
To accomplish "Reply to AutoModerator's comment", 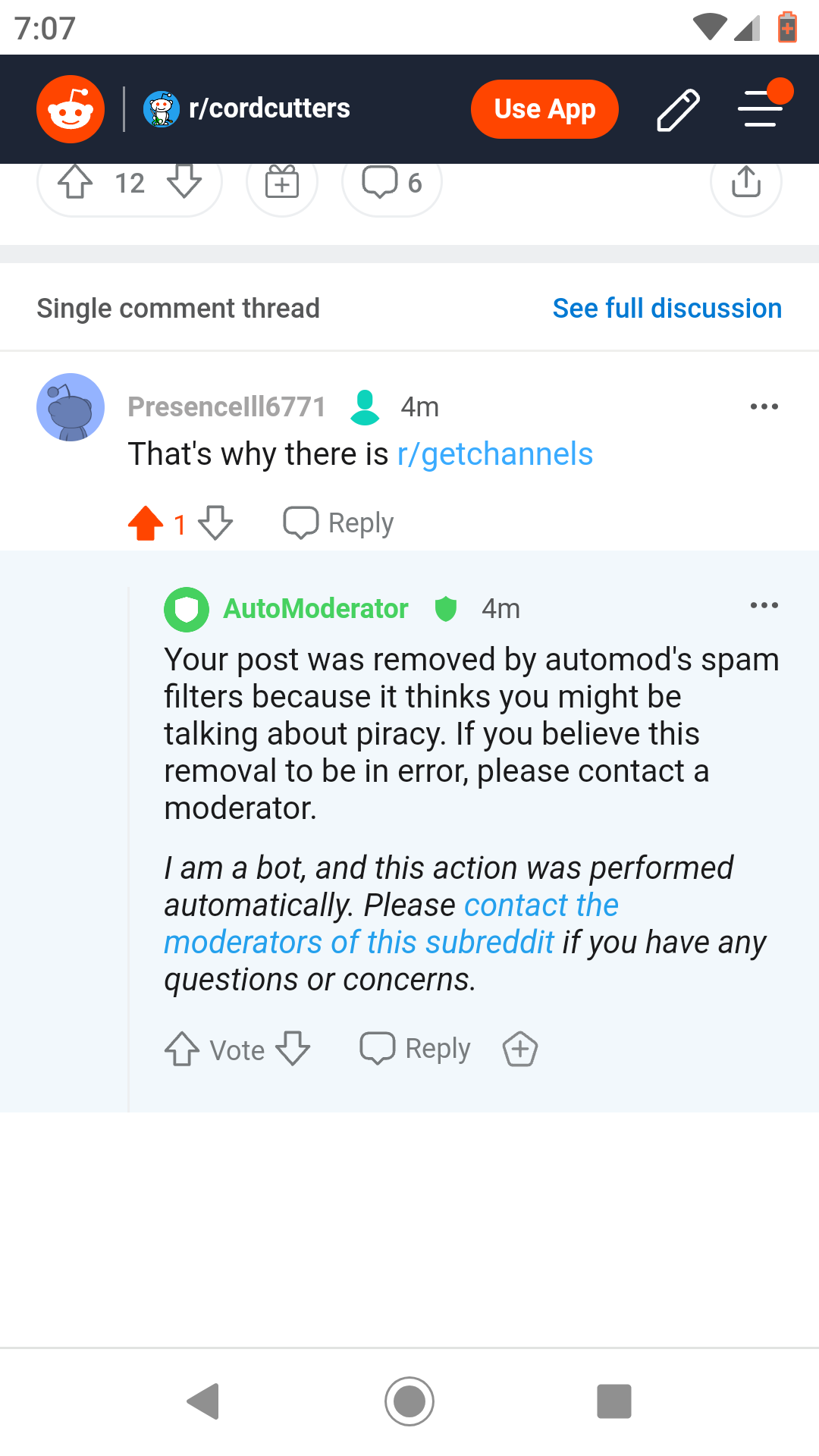I will (416, 1050).
